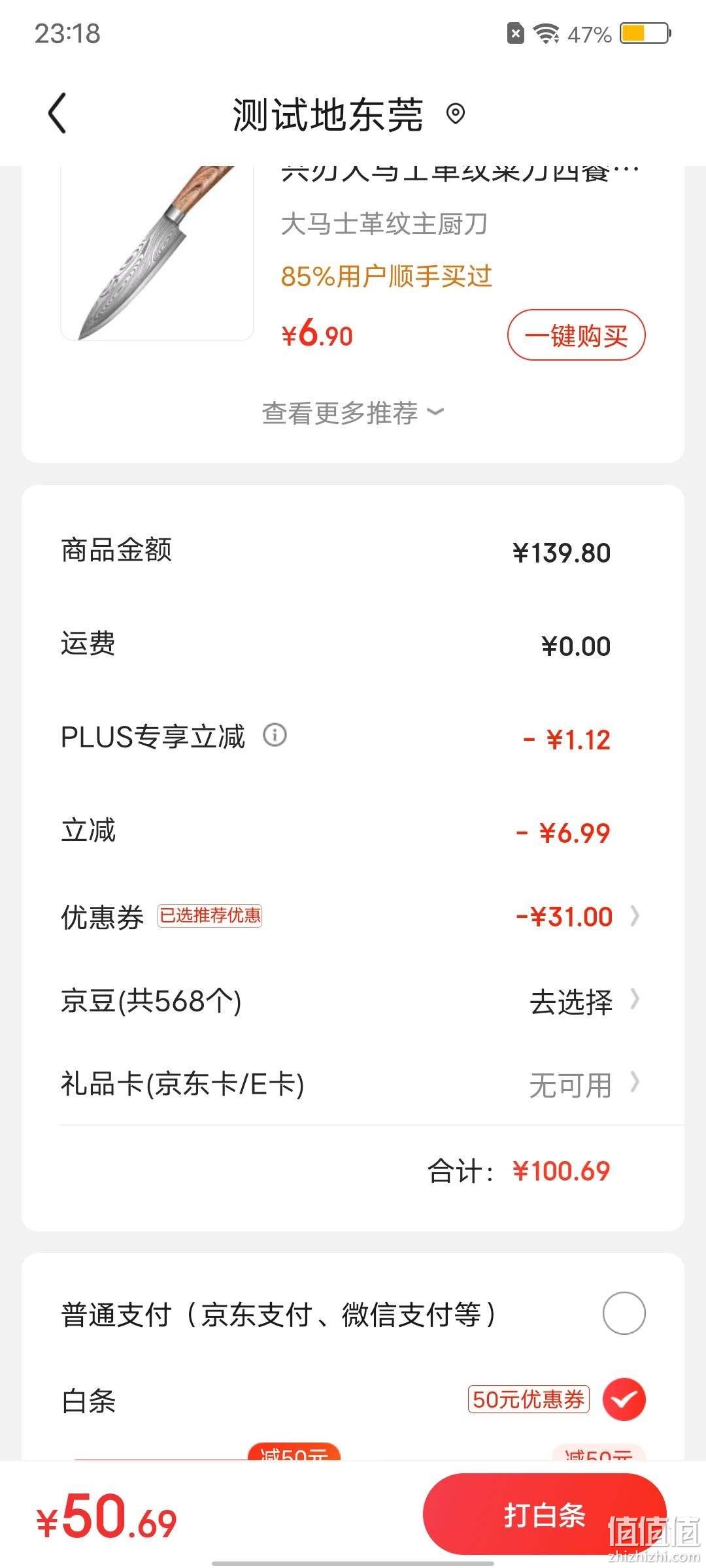
Task: Open 京豆 row to choose beans
Action: coord(353,1000)
